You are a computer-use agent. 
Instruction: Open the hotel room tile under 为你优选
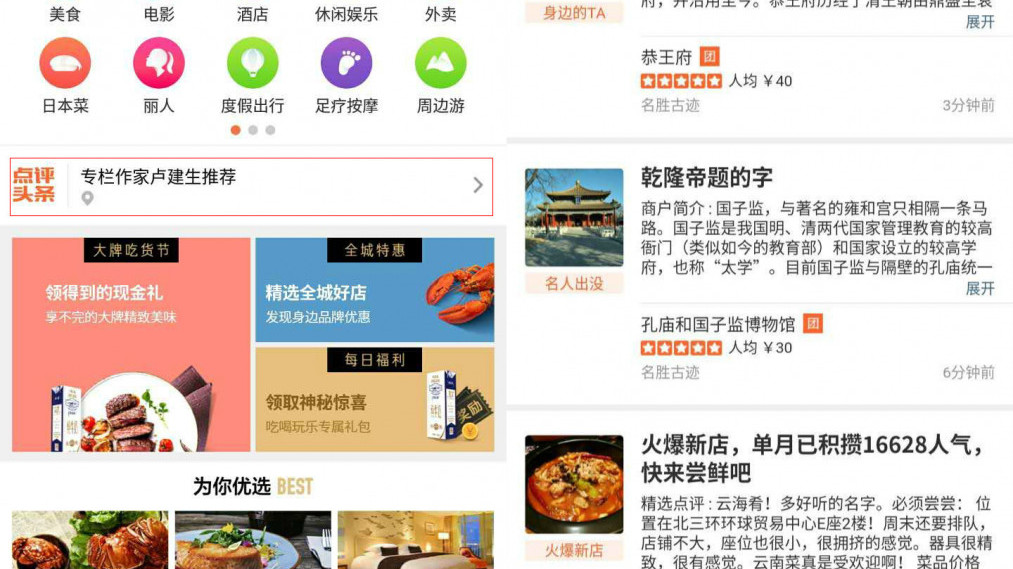[415, 541]
